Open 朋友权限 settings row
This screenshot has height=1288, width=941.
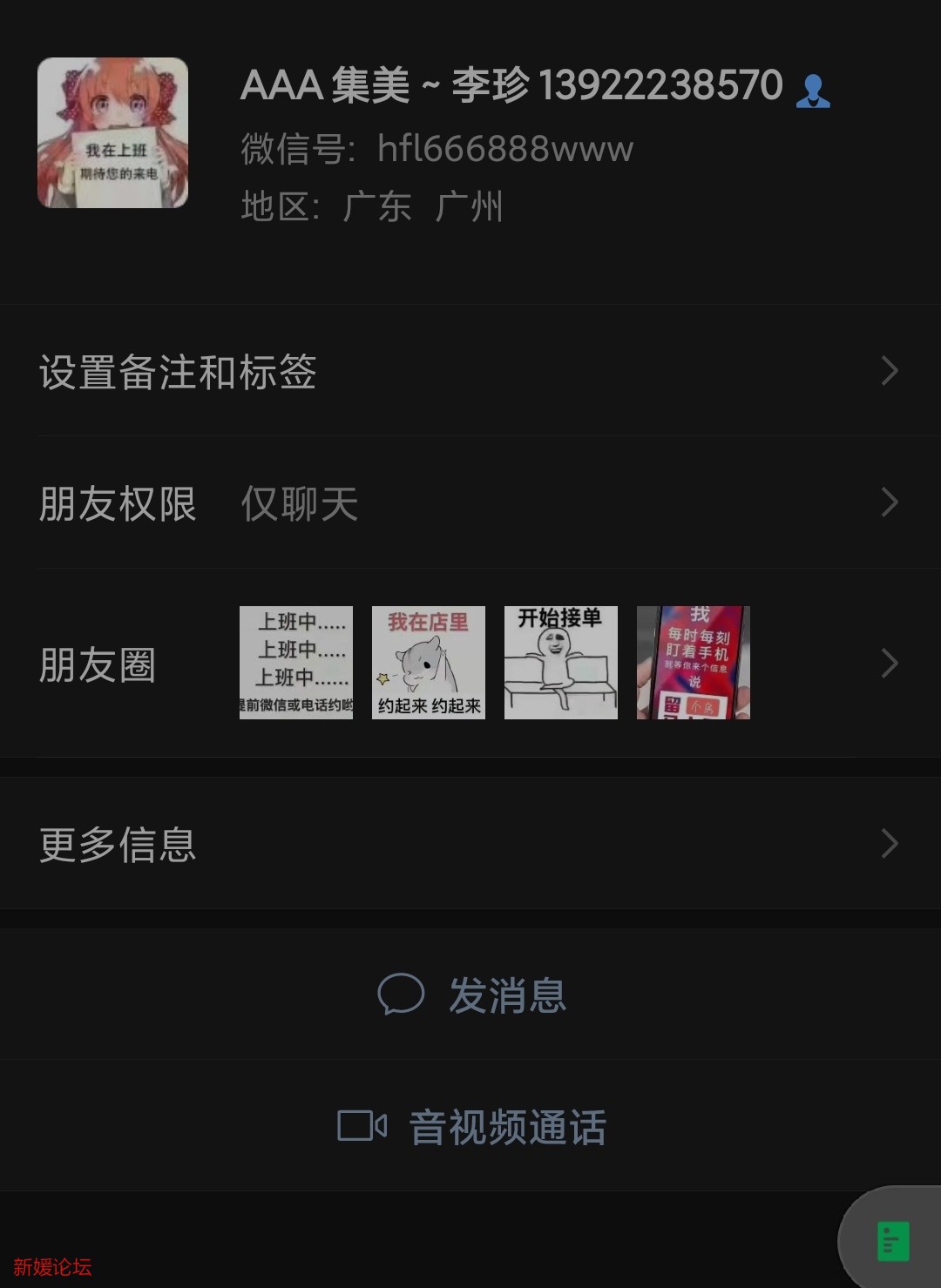tap(470, 503)
